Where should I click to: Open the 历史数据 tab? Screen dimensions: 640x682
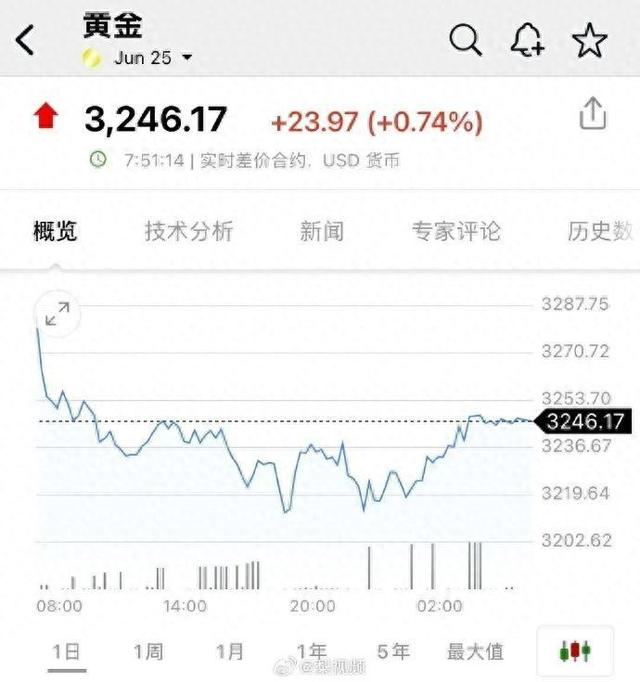tap(602, 231)
